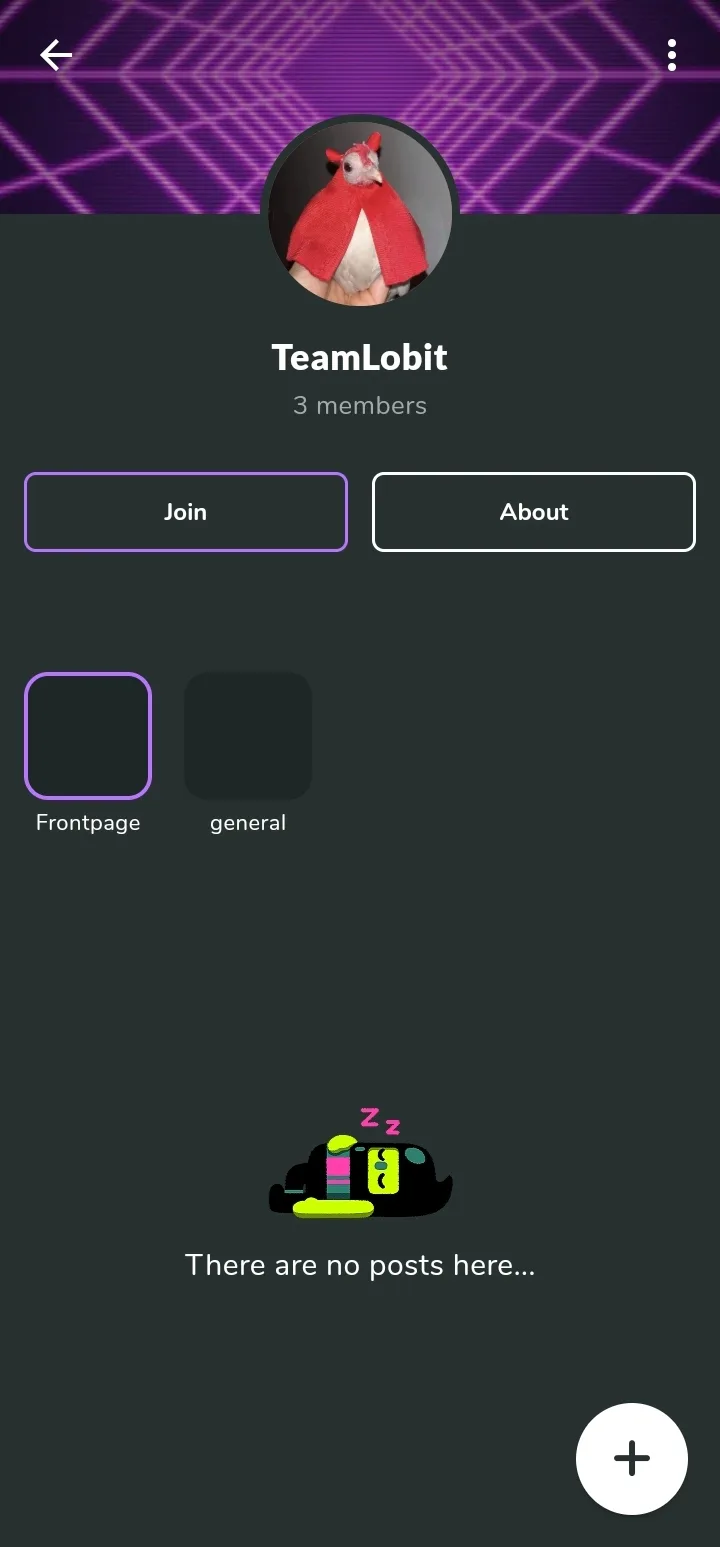This screenshot has height=1547, width=720.
Task: Switch to the general channel
Action: tap(248, 736)
